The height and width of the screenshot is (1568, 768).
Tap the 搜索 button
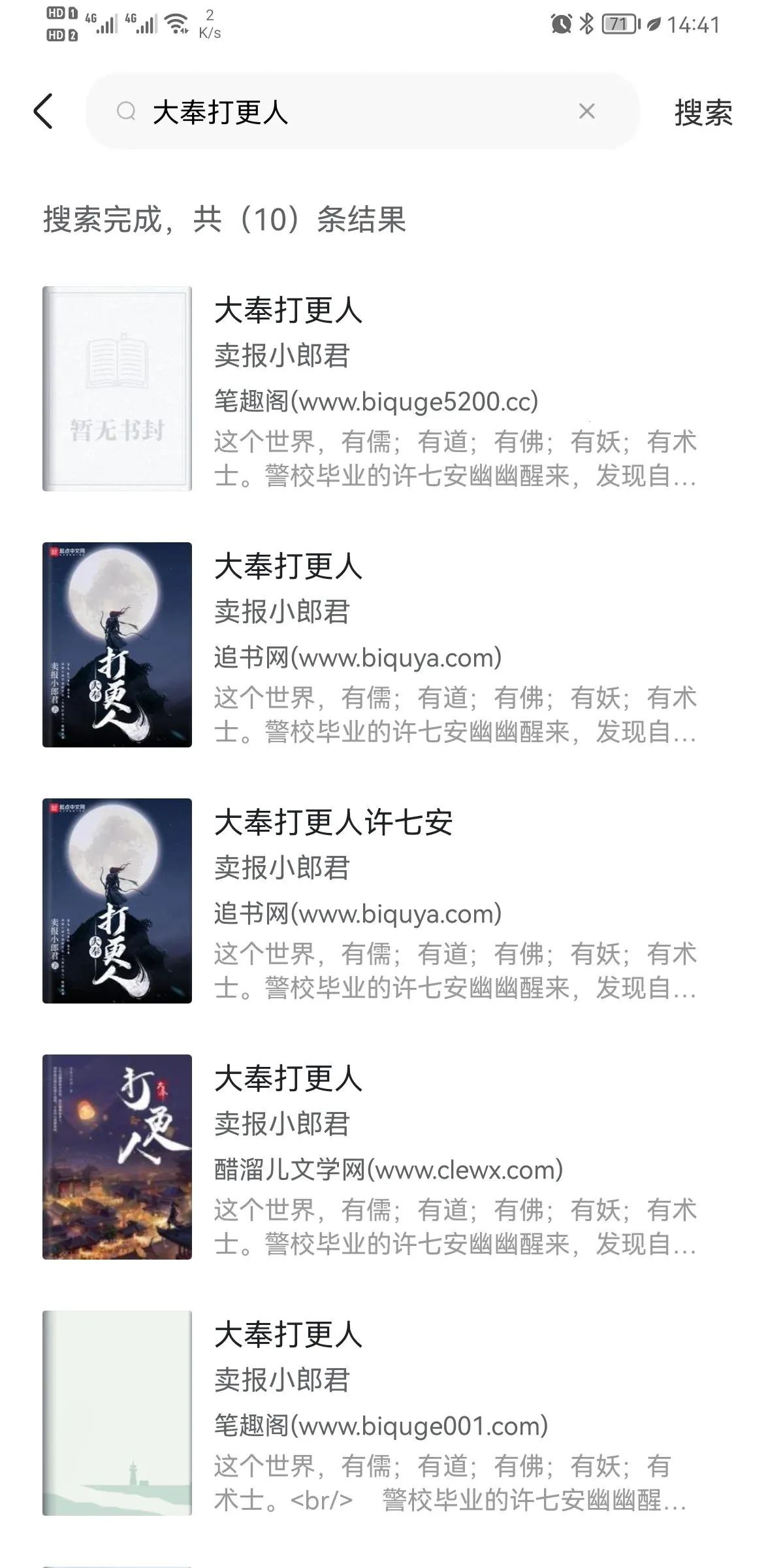703,112
